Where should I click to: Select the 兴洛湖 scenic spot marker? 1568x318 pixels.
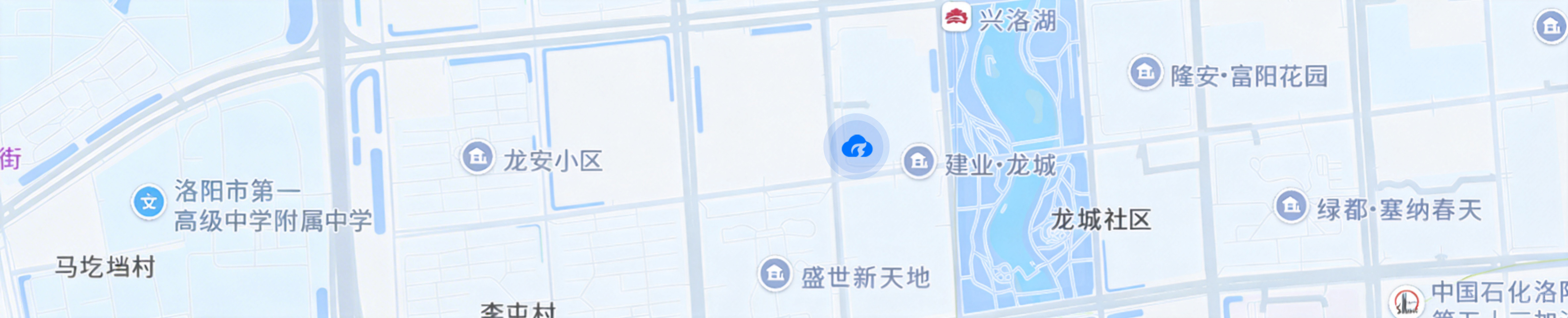pyautogui.click(x=955, y=17)
